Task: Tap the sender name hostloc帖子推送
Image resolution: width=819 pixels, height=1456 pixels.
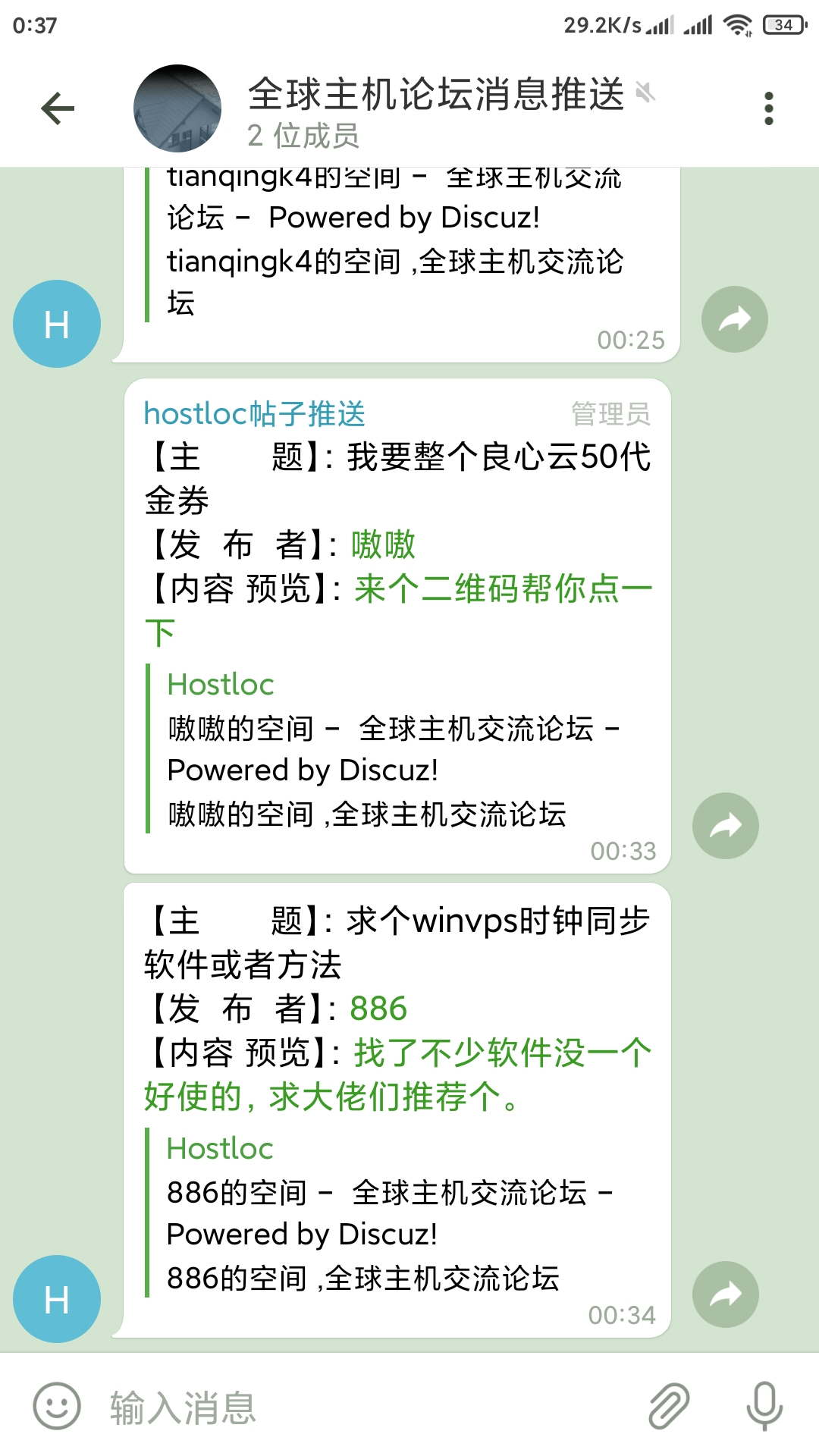Action: [x=255, y=414]
